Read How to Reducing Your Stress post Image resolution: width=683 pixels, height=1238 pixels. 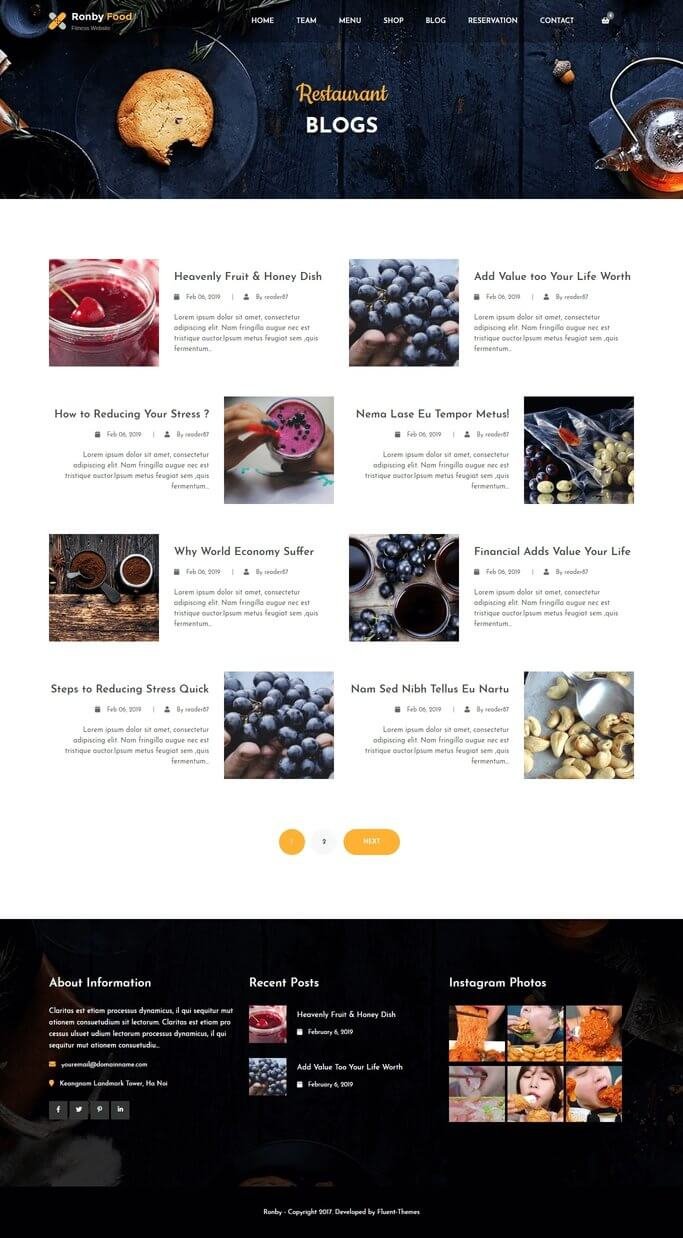coord(132,414)
